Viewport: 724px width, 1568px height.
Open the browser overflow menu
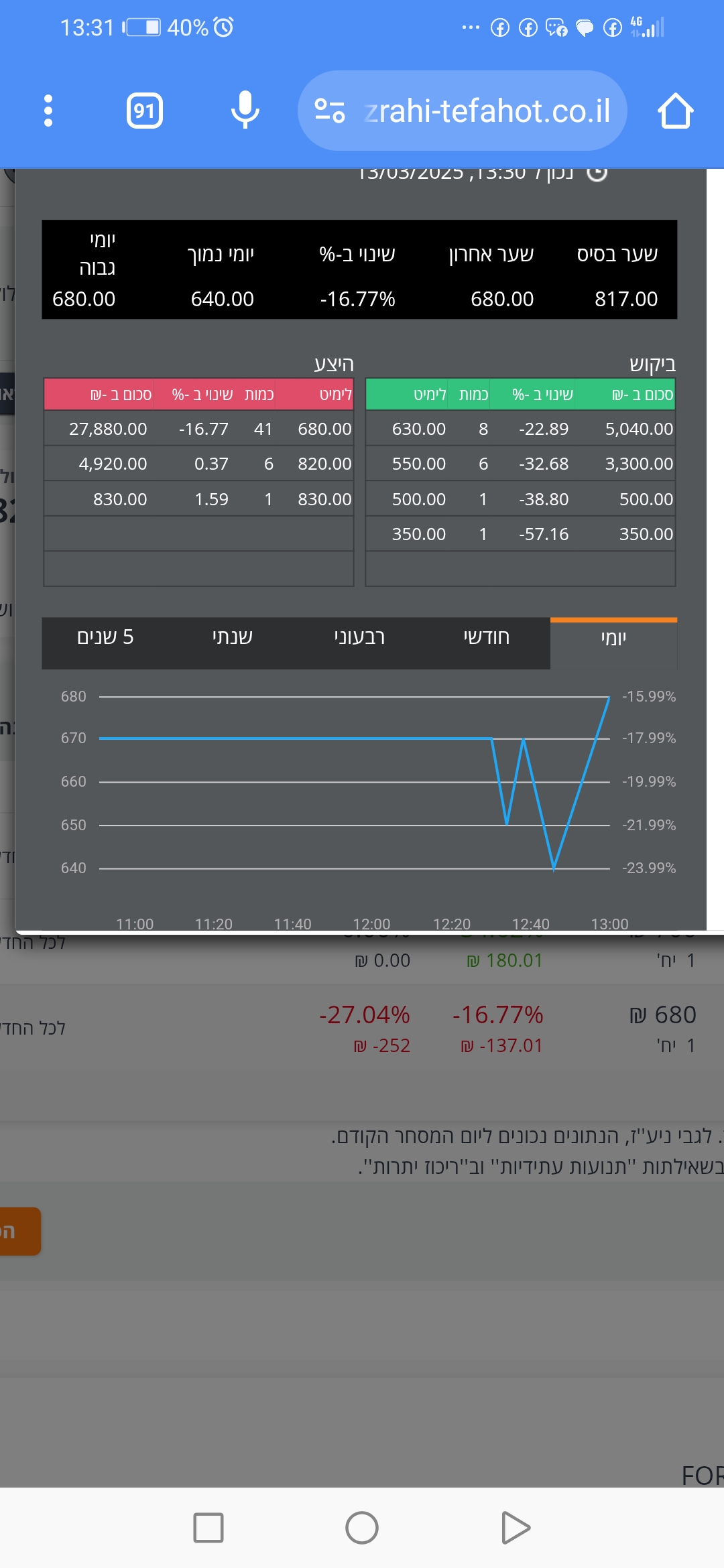pos(48,111)
